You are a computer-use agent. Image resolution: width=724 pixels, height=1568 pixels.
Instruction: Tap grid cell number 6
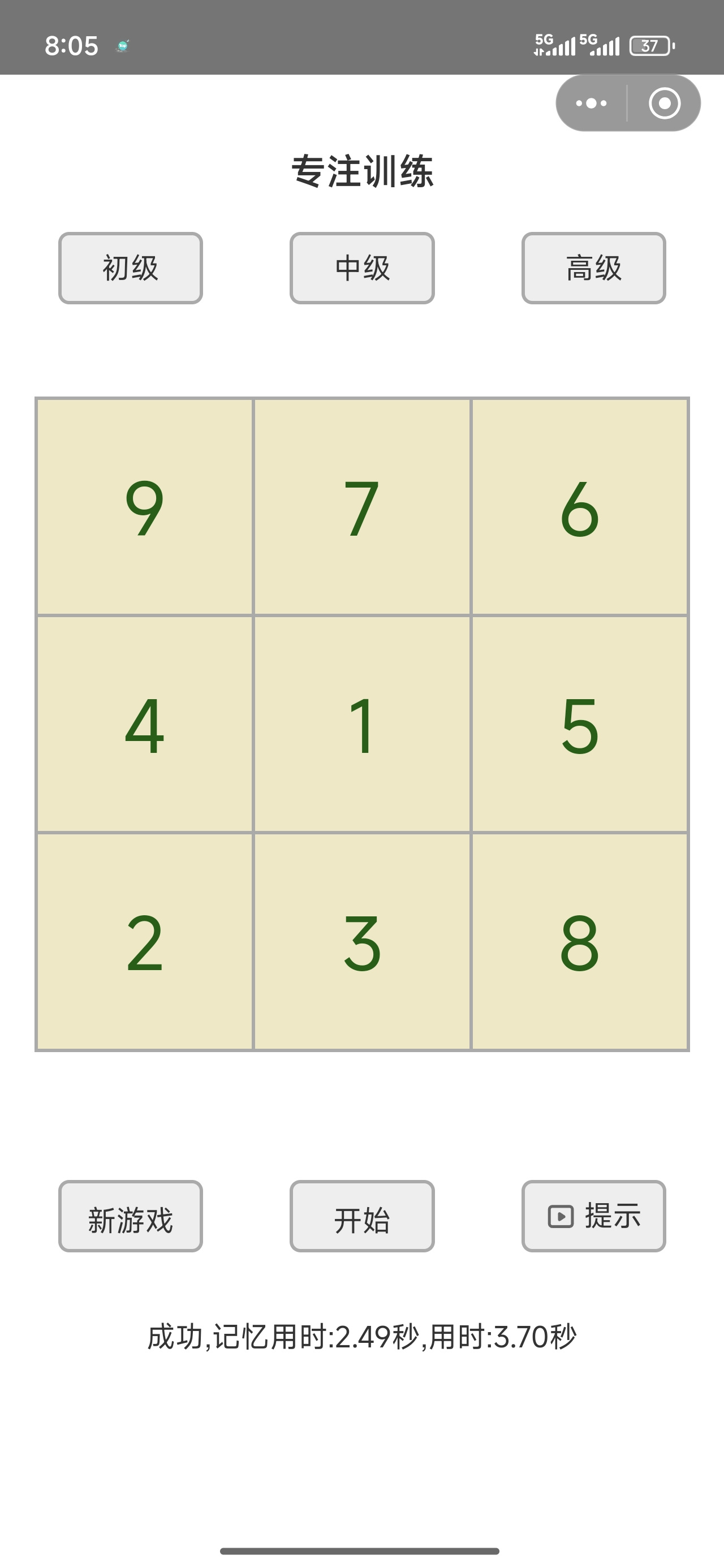pyautogui.click(x=580, y=507)
